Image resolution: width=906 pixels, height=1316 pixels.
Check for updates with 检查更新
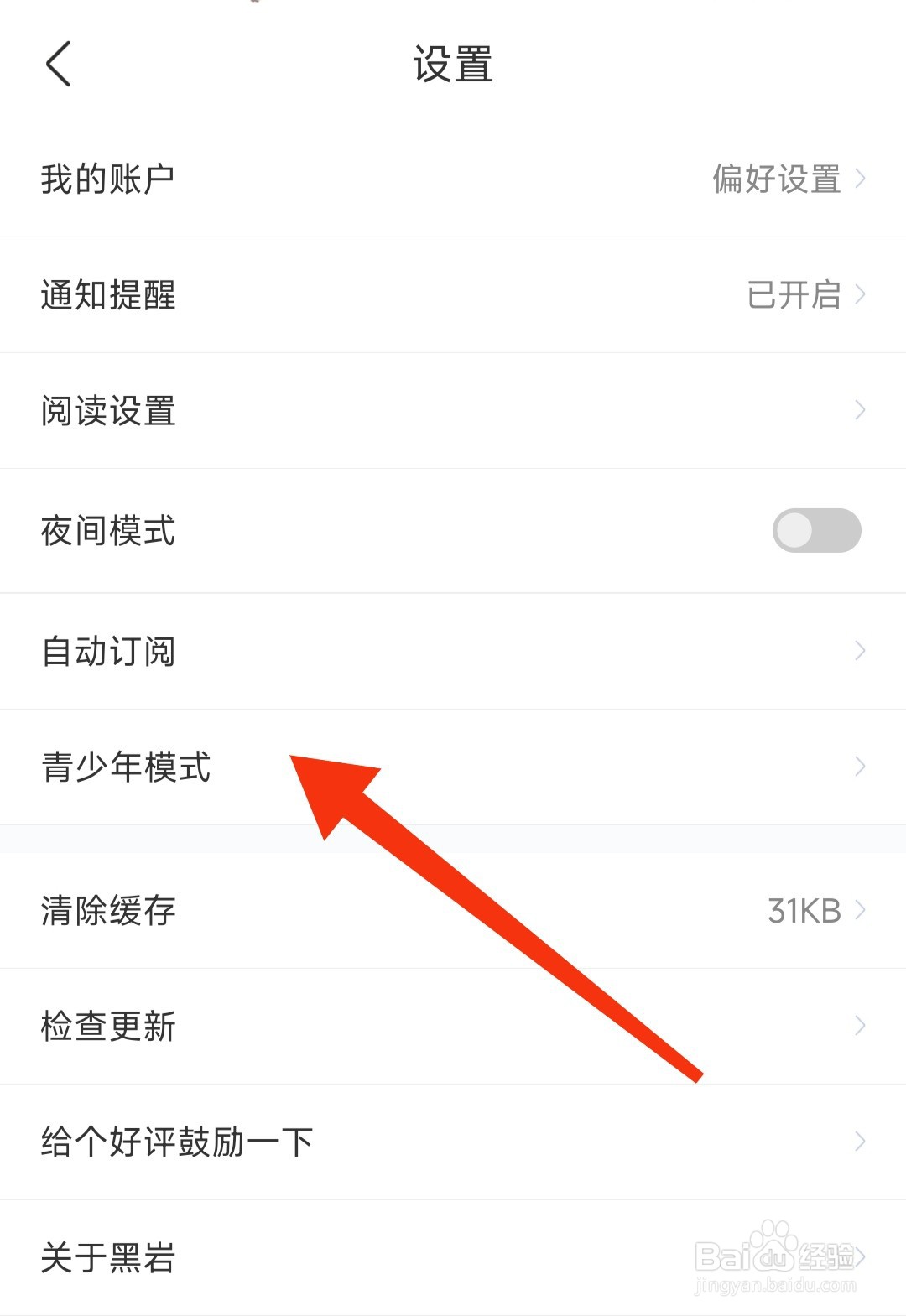click(109, 1025)
